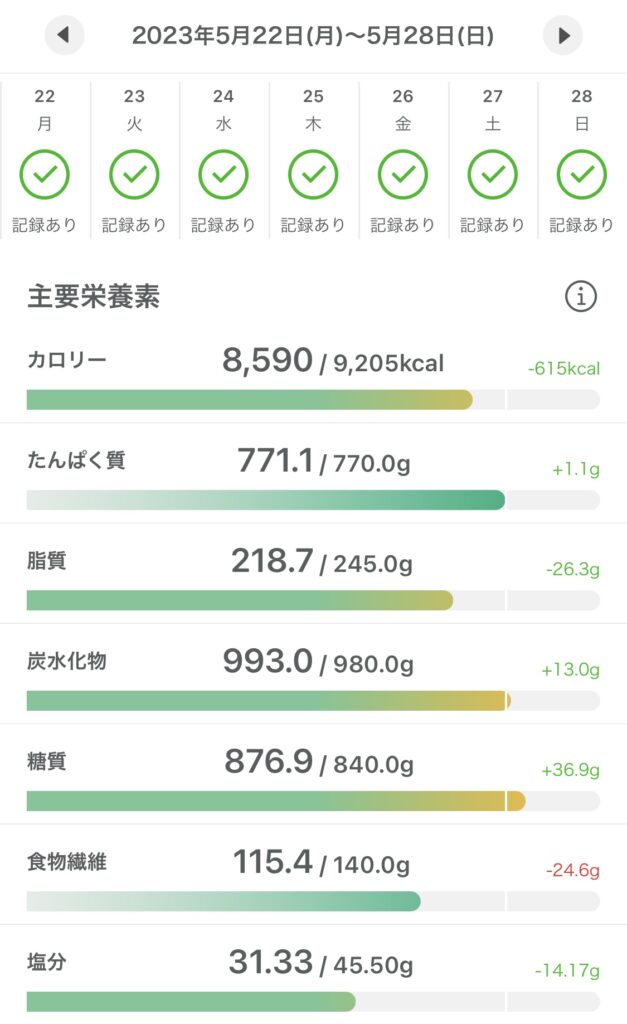Image resolution: width=627 pixels, height=1024 pixels.
Task: Select Tuesday the 23rd
Action: [134, 161]
